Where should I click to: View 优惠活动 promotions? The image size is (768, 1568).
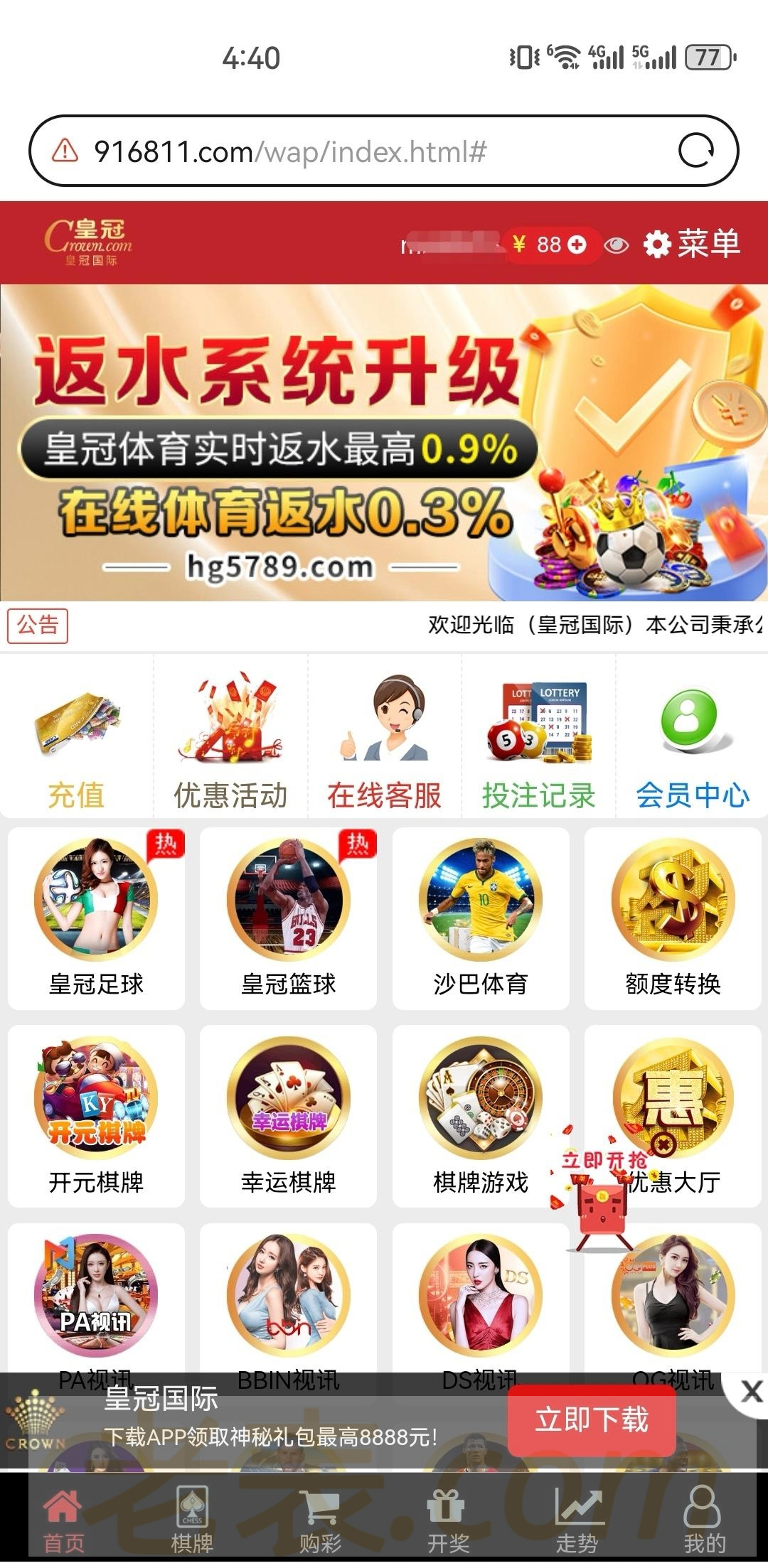click(x=230, y=739)
